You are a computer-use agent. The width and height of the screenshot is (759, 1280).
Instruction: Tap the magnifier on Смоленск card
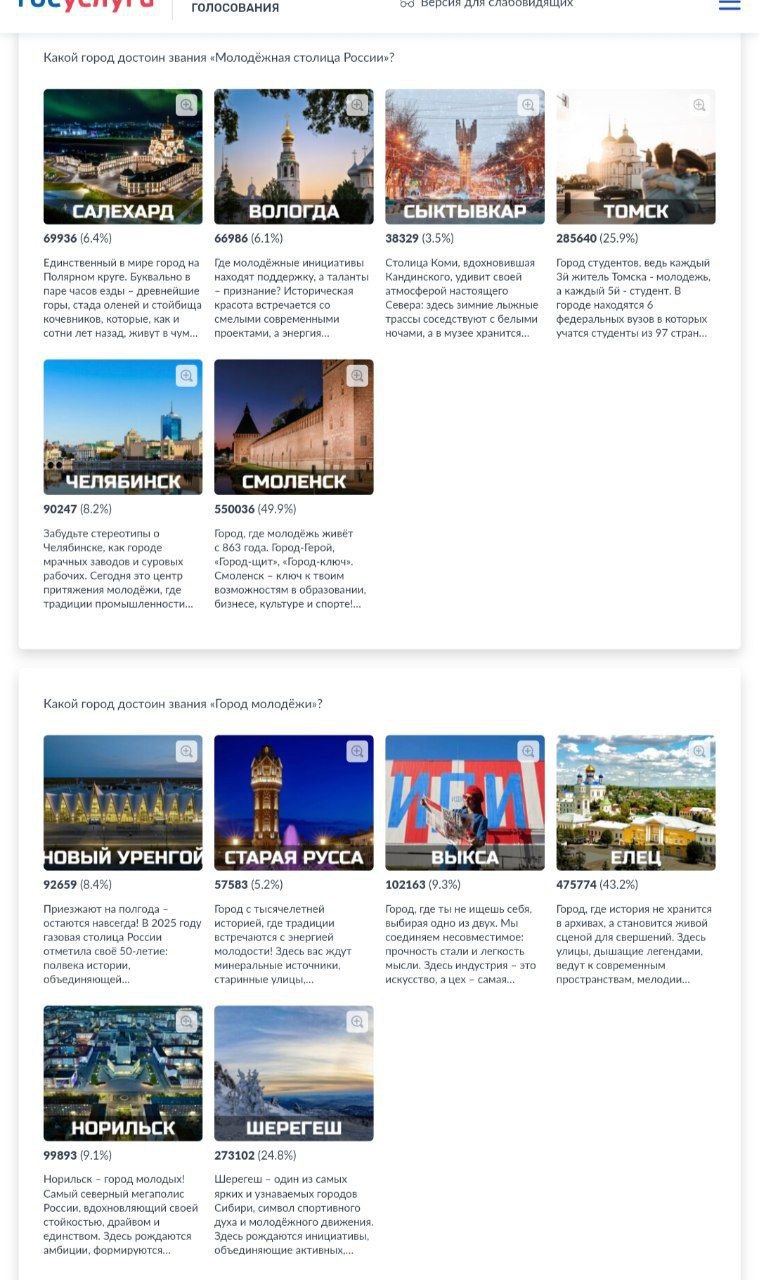(357, 376)
